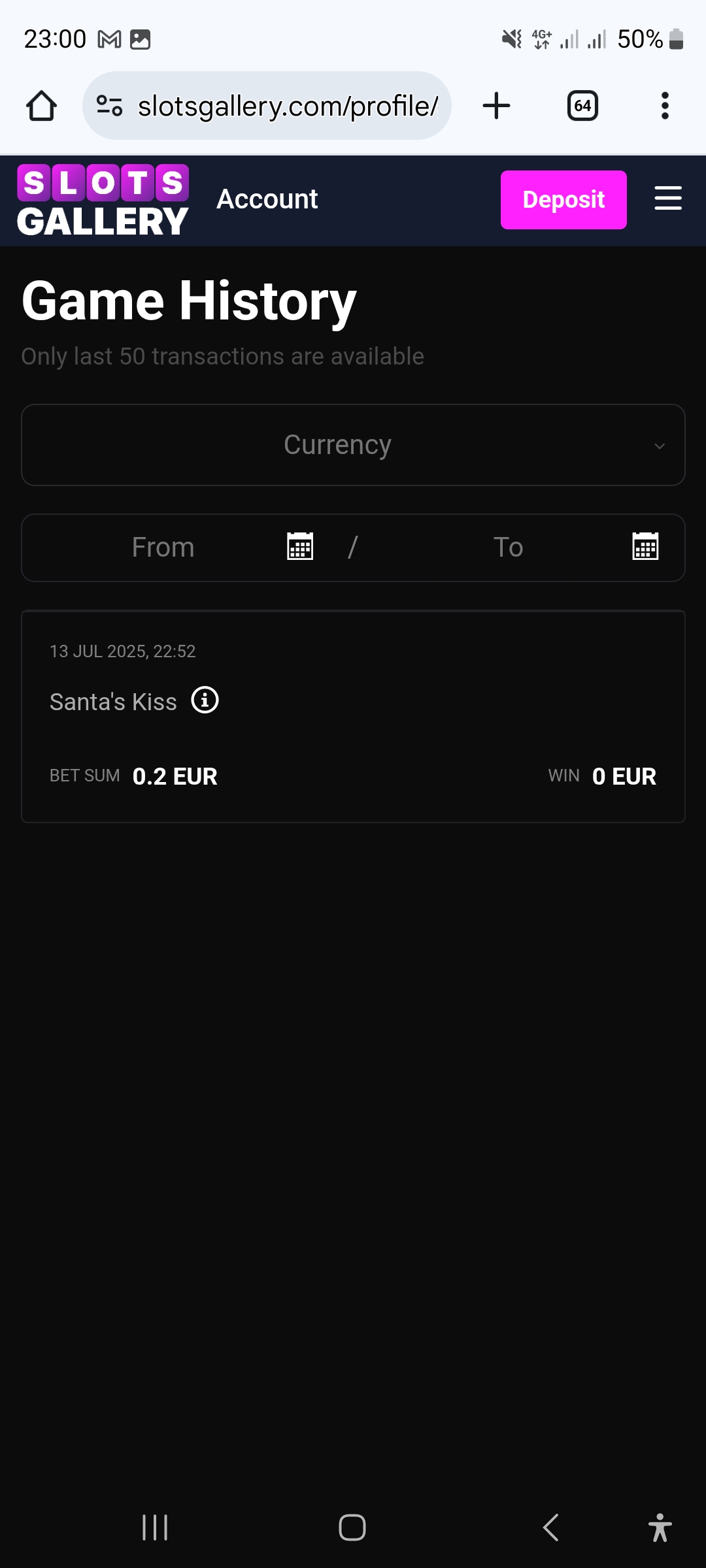Open a new browser tab
706x1568 pixels.
coord(496,106)
